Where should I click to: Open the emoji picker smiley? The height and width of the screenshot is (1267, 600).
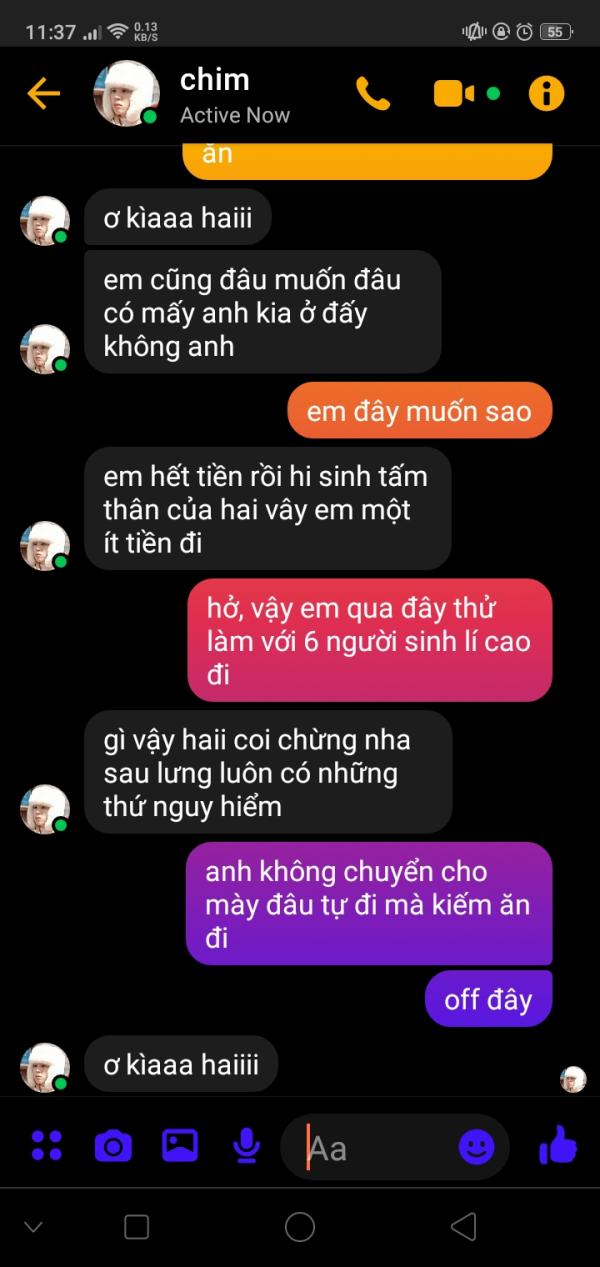coord(476,1147)
